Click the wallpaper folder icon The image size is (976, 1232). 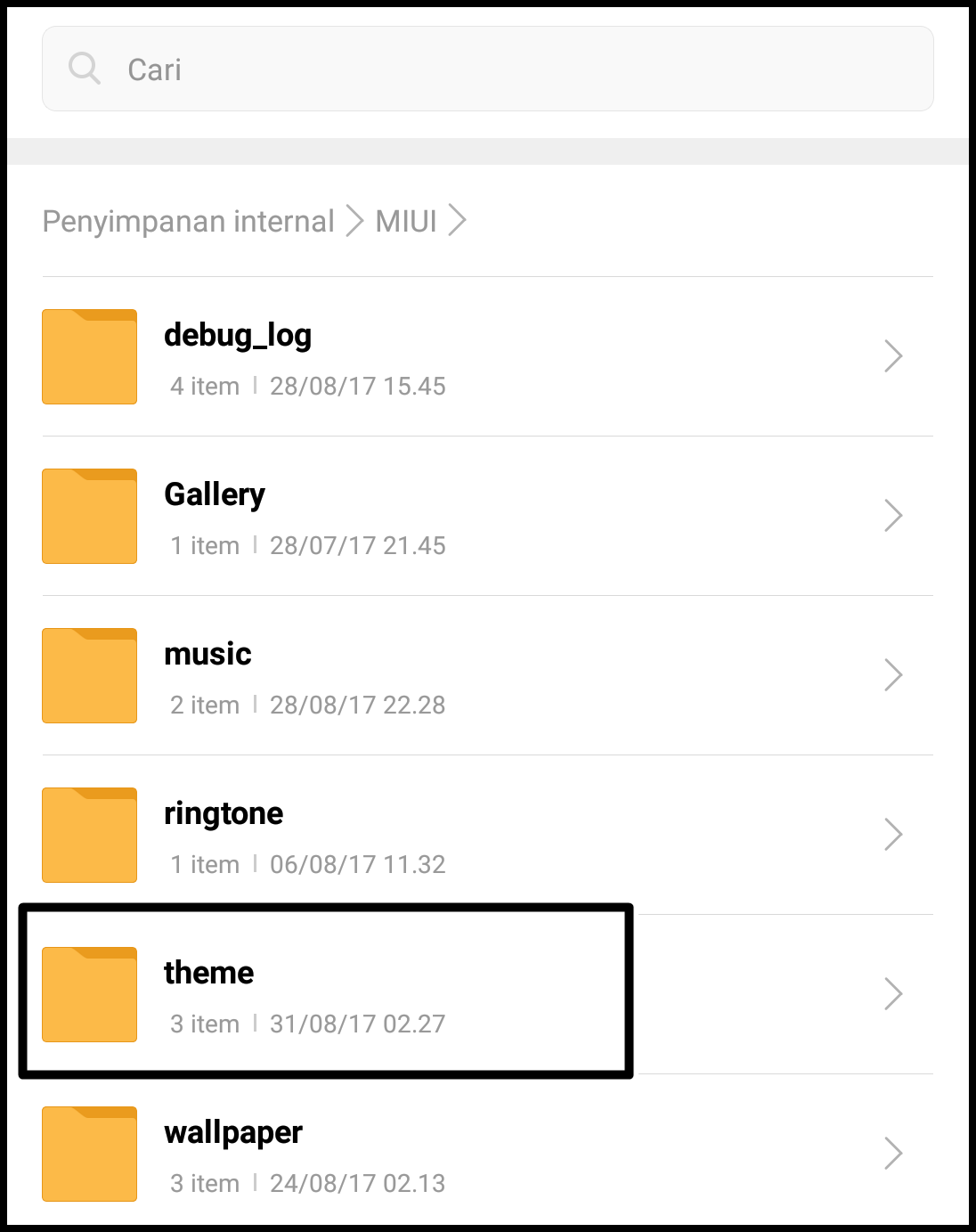coord(88,1154)
